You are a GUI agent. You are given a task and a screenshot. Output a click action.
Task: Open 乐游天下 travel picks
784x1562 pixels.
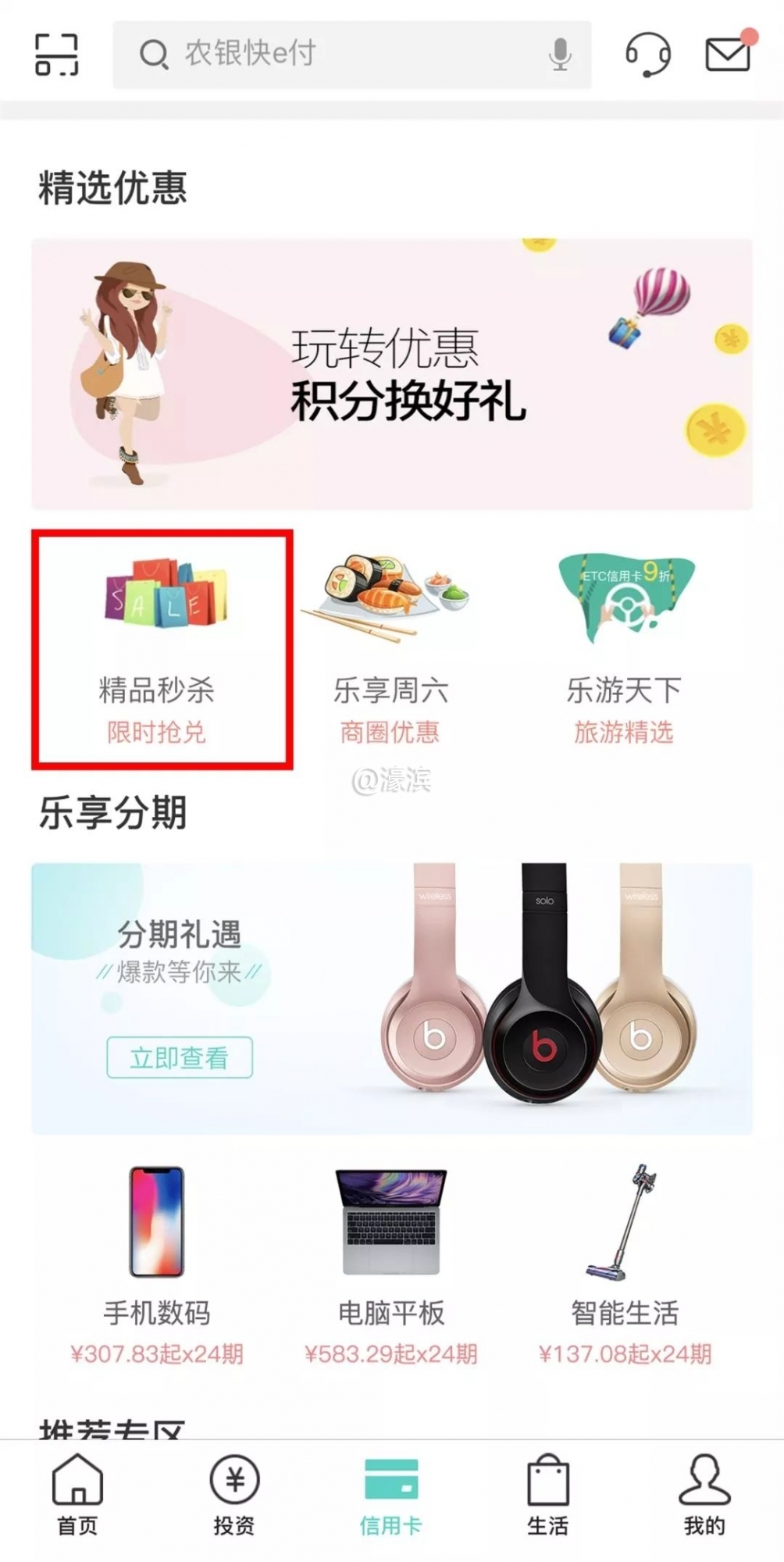pyautogui.click(x=624, y=650)
